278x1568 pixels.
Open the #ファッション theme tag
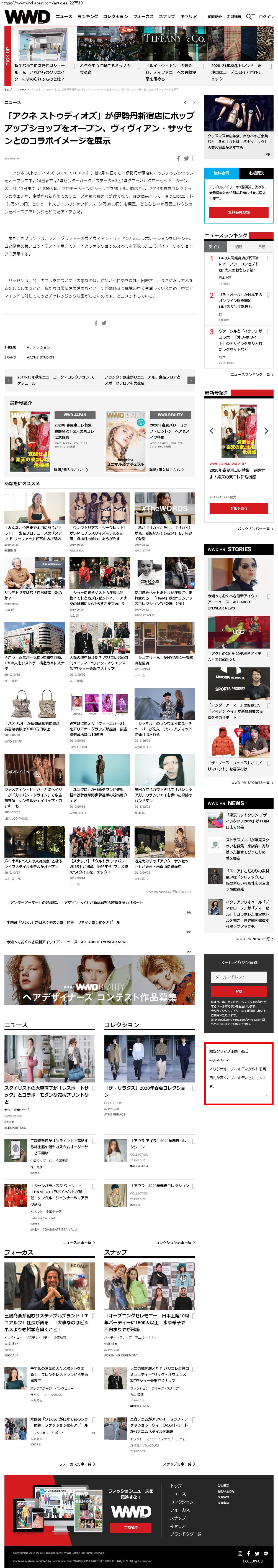click(38, 347)
